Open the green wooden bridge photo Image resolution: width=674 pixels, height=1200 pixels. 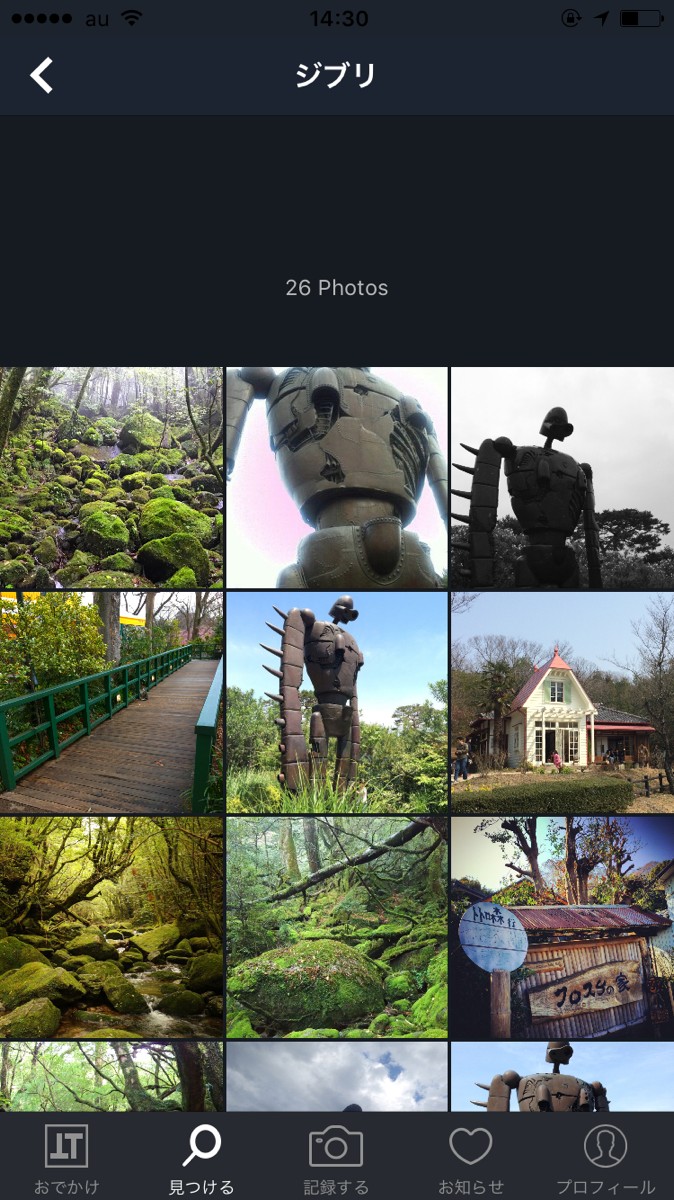tap(111, 702)
